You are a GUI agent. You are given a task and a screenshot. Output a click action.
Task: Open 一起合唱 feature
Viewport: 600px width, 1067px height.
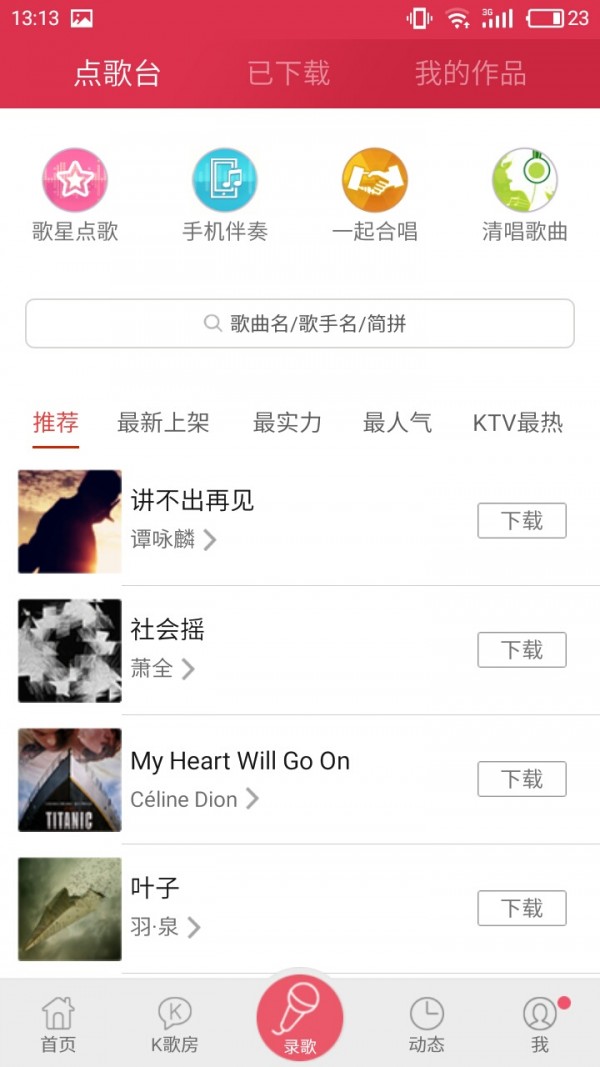click(375, 195)
